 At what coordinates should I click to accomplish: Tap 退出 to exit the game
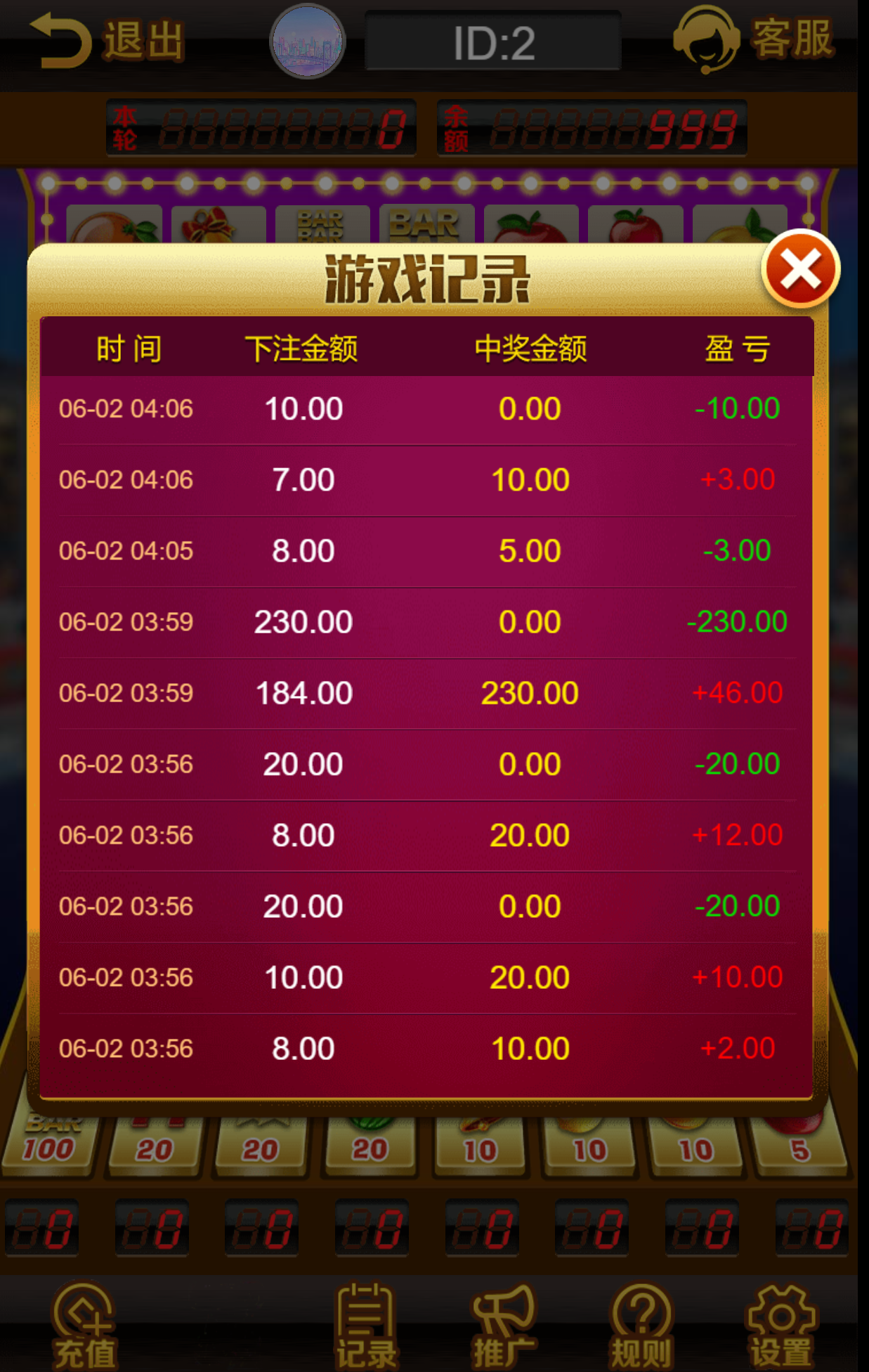coord(107,41)
